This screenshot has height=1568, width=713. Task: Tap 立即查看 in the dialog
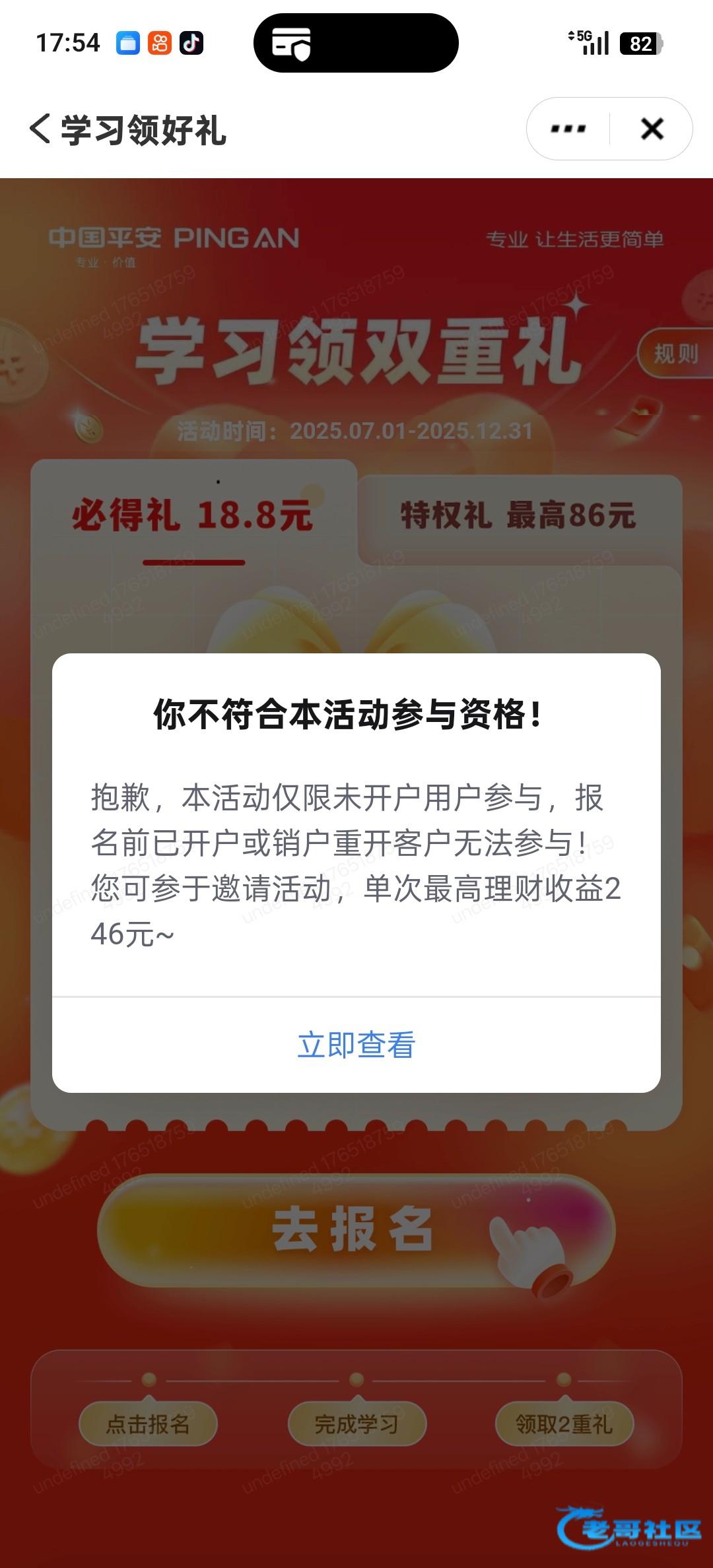356,1045
